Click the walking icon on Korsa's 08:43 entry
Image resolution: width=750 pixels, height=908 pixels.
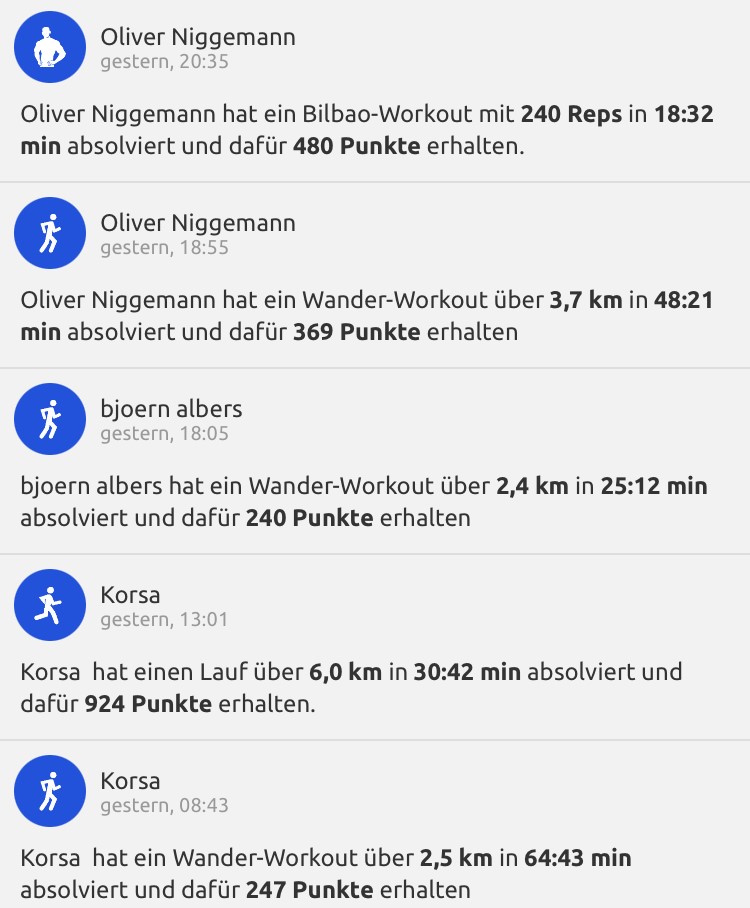(x=50, y=791)
